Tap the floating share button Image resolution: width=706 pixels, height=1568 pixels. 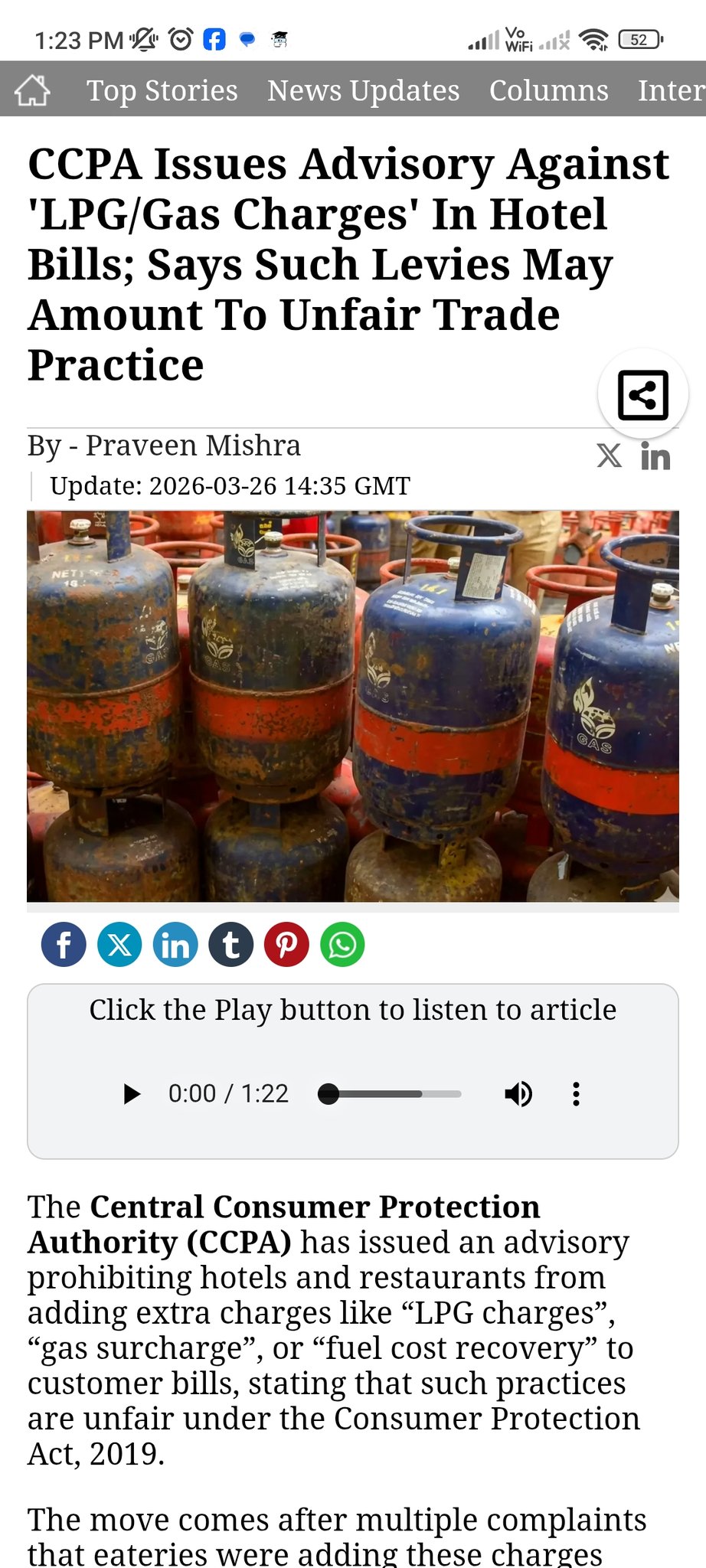(x=642, y=395)
